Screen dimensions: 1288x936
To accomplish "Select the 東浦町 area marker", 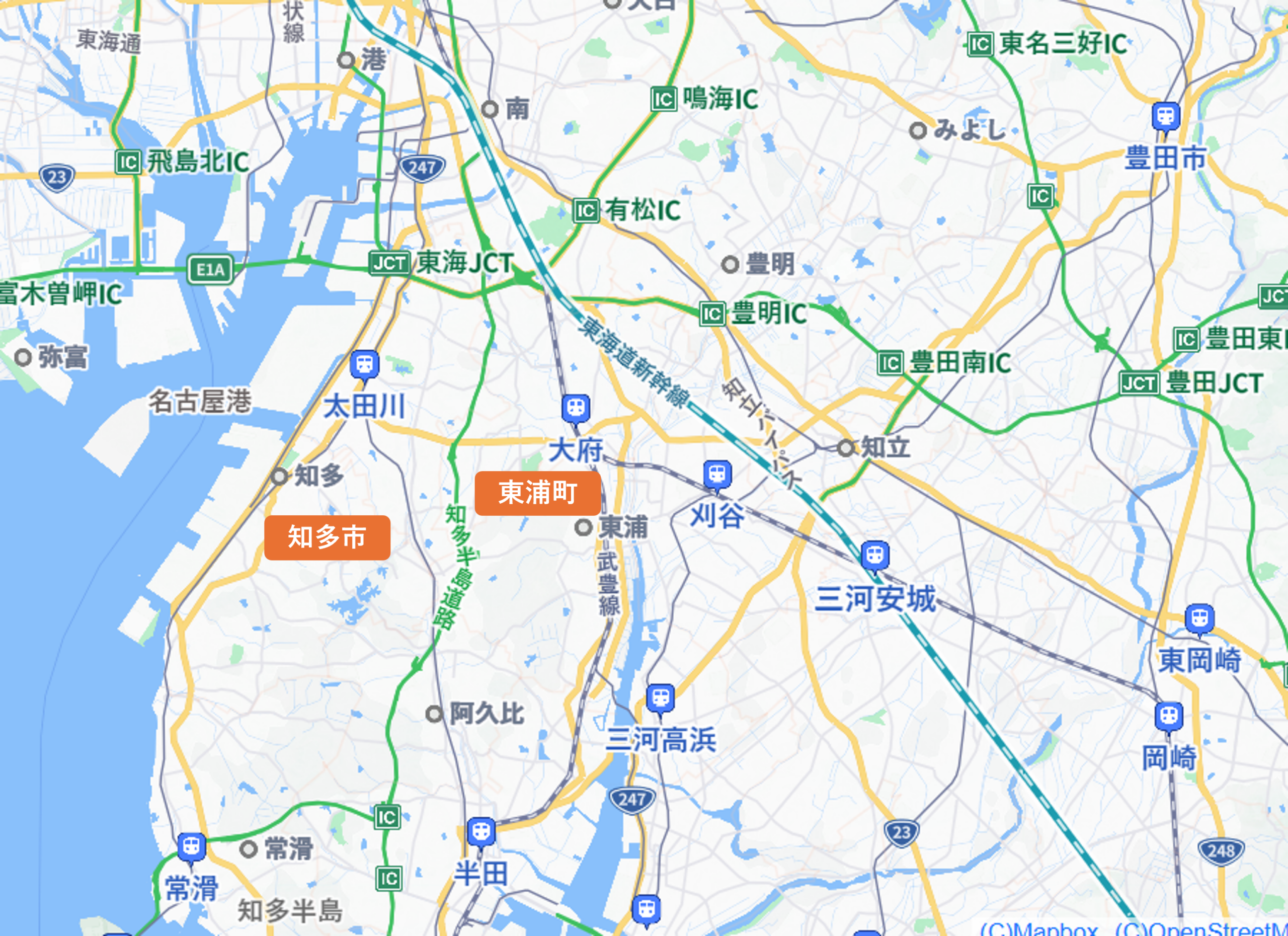I will click(537, 493).
